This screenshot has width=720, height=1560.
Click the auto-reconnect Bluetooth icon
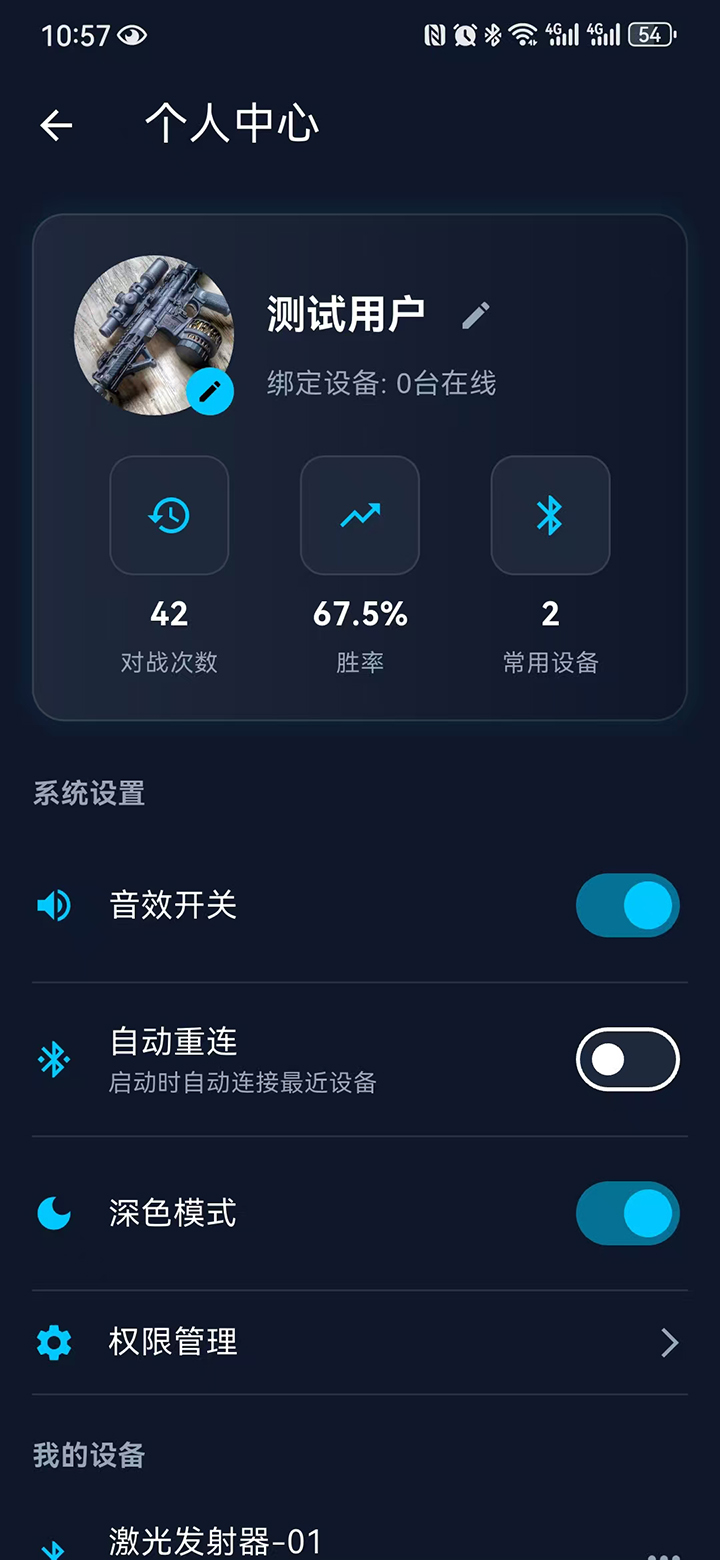click(x=54, y=1058)
